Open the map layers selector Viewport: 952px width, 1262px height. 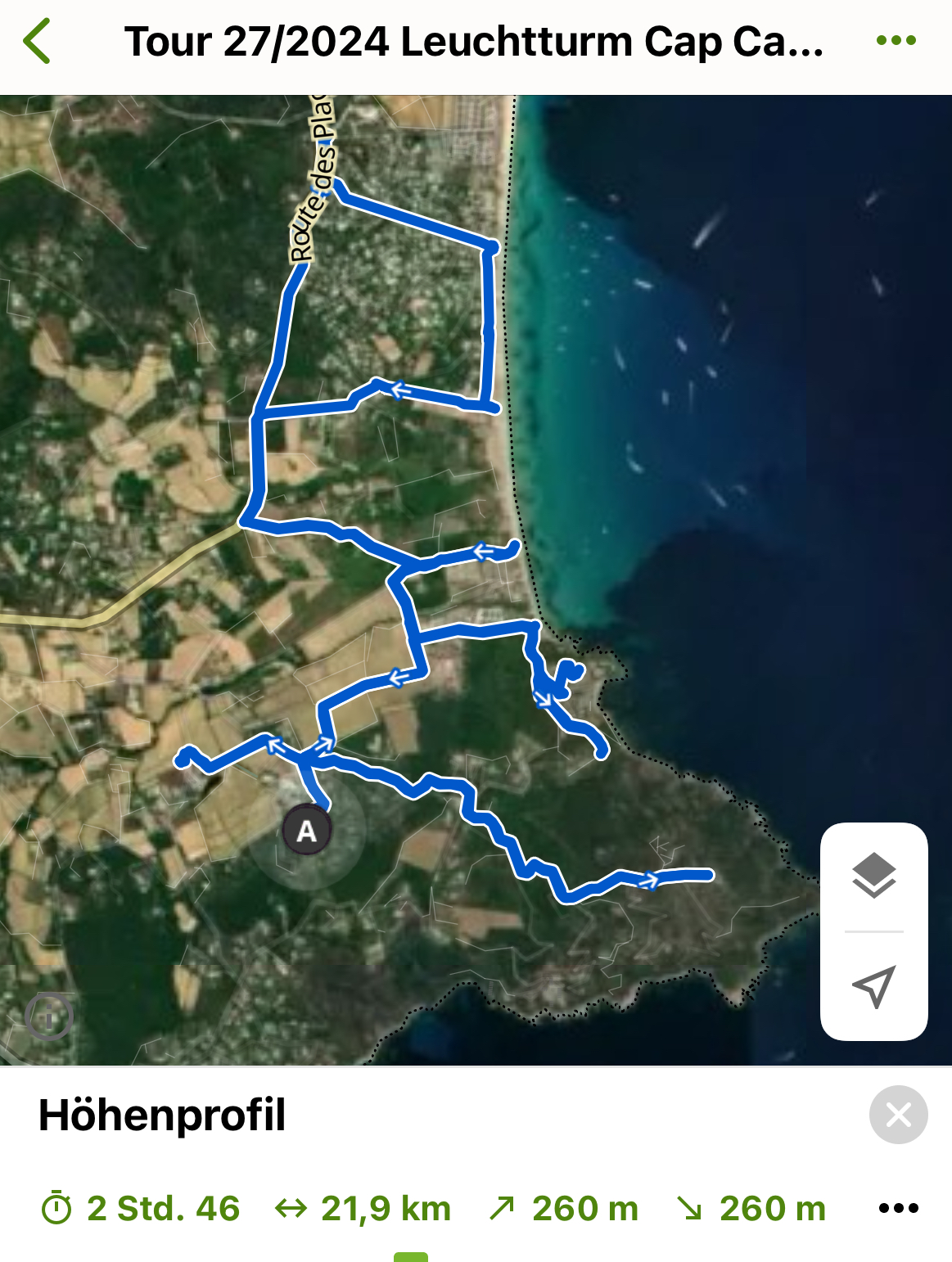click(874, 876)
